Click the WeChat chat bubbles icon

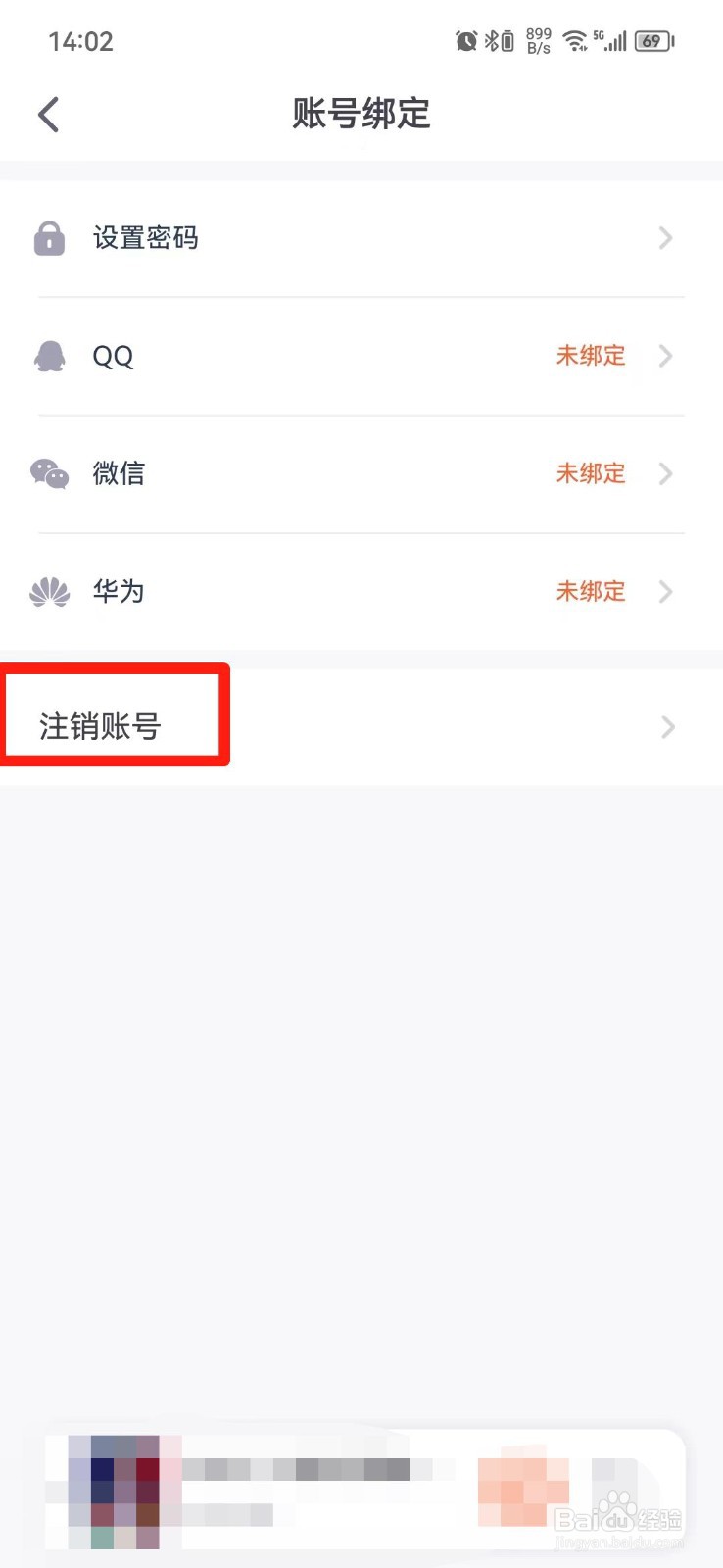click(x=50, y=474)
